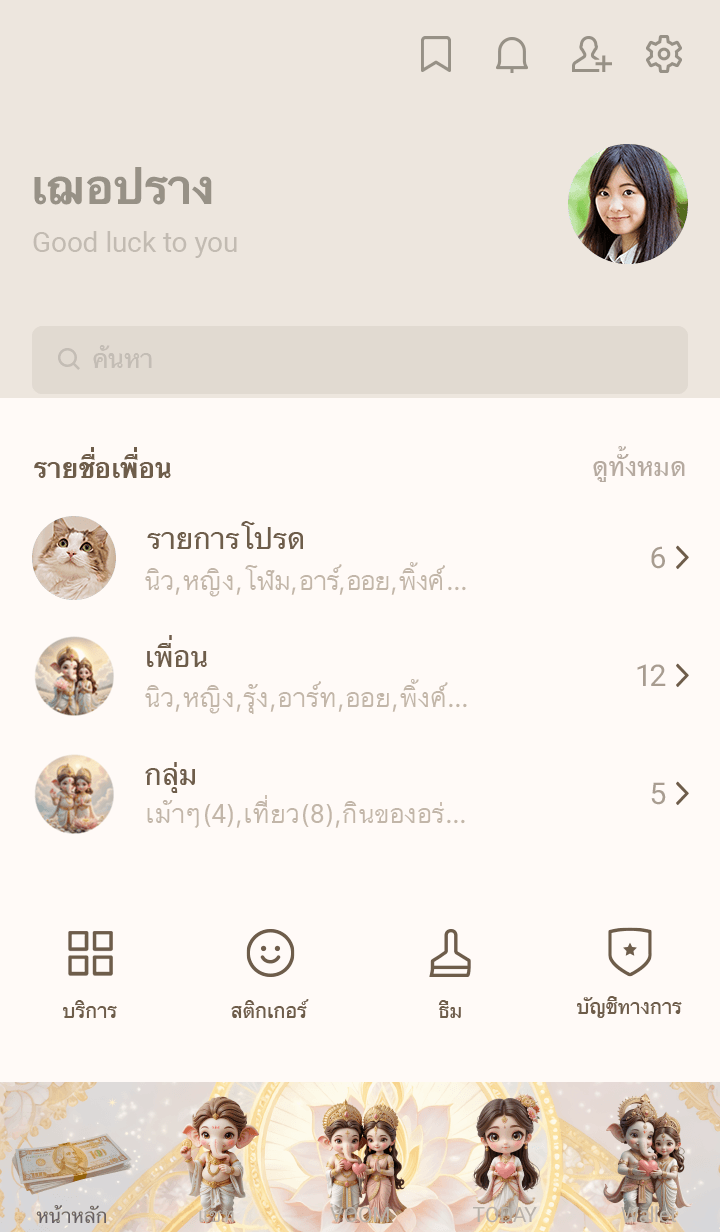
Task: Open the กลุ่ม groups row
Action: click(x=360, y=794)
